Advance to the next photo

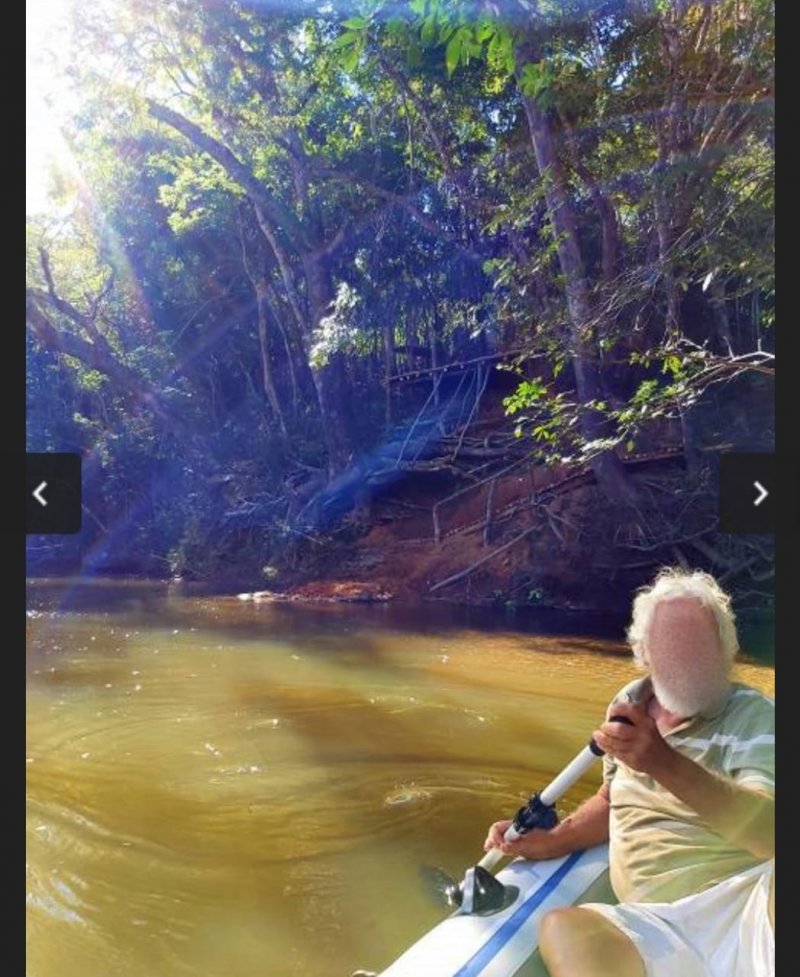point(758,493)
